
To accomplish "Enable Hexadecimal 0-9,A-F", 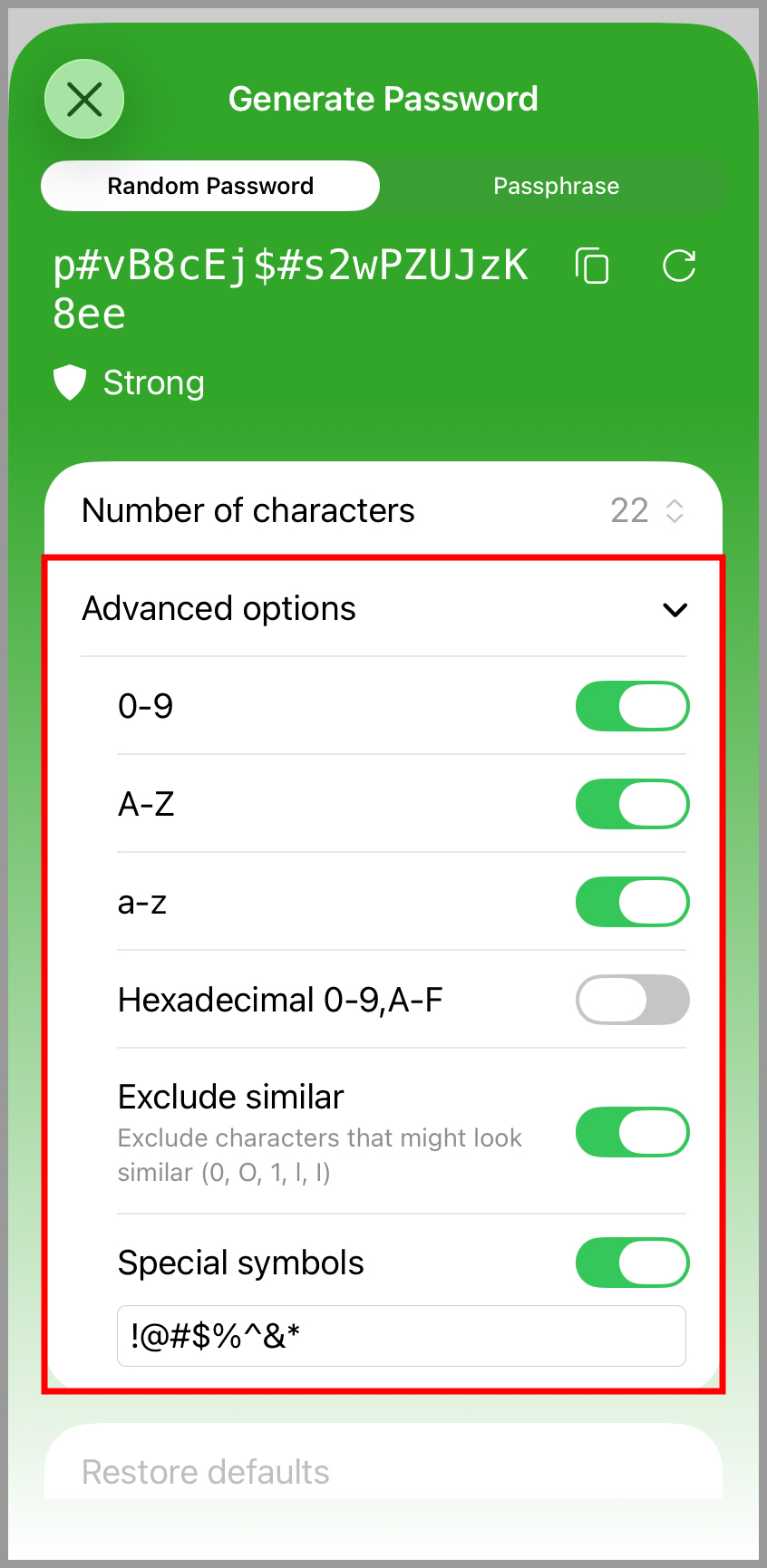I will pos(632,1000).
